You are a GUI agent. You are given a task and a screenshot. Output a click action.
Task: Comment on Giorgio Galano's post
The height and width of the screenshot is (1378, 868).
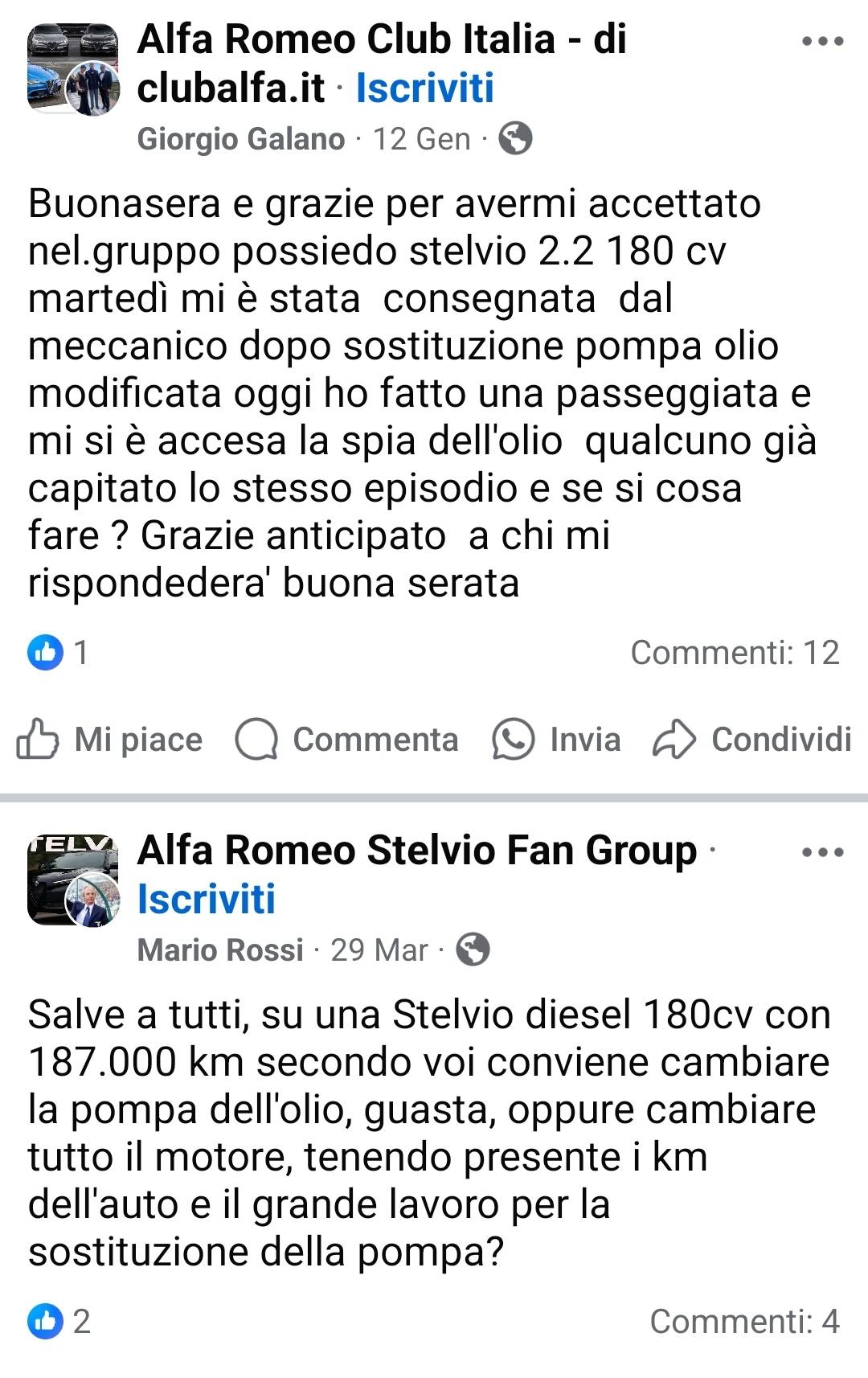coord(347,739)
